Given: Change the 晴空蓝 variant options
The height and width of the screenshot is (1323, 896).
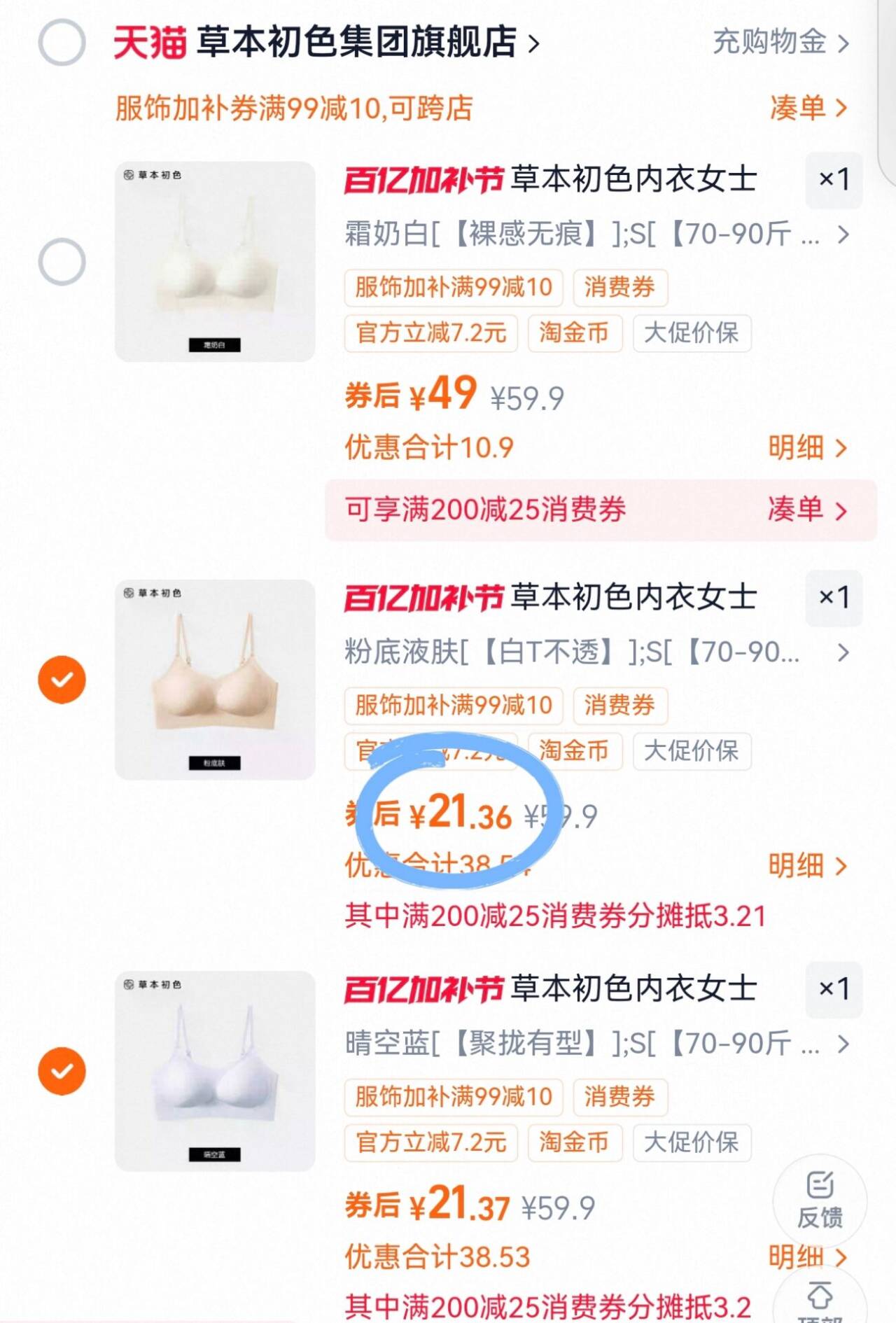Looking at the screenshot, I should (x=595, y=1044).
